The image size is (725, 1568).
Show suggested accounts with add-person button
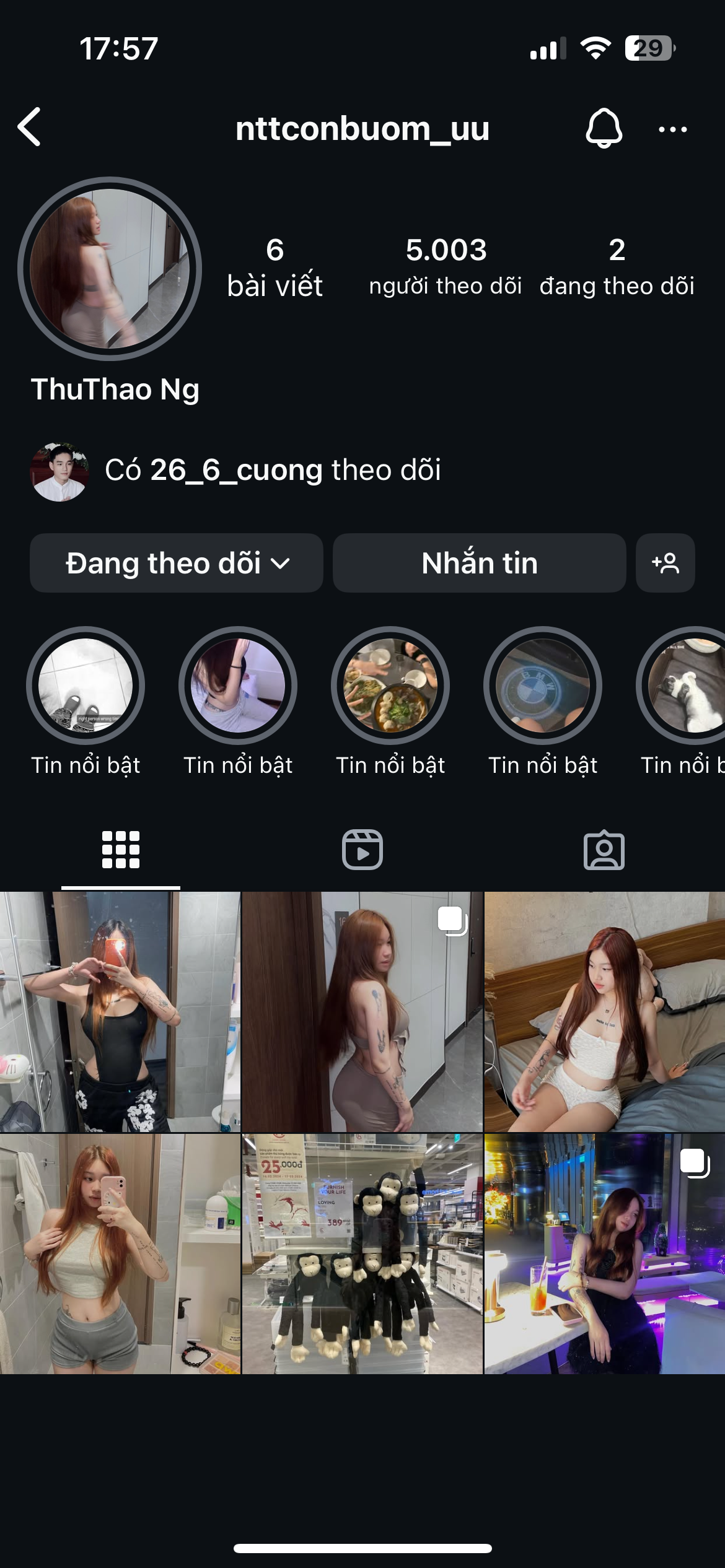click(x=665, y=563)
